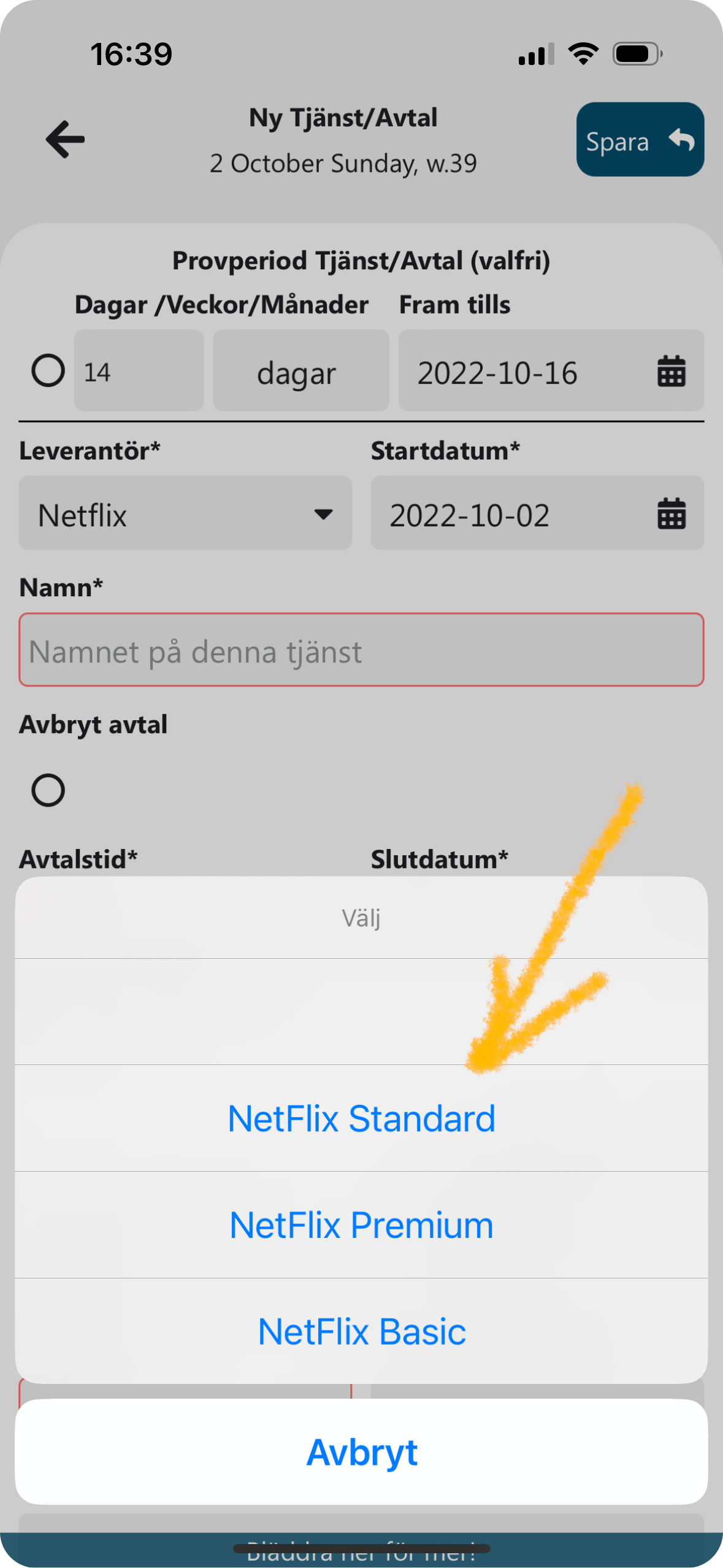Dismiss the picker with Avbryt

(x=361, y=1452)
